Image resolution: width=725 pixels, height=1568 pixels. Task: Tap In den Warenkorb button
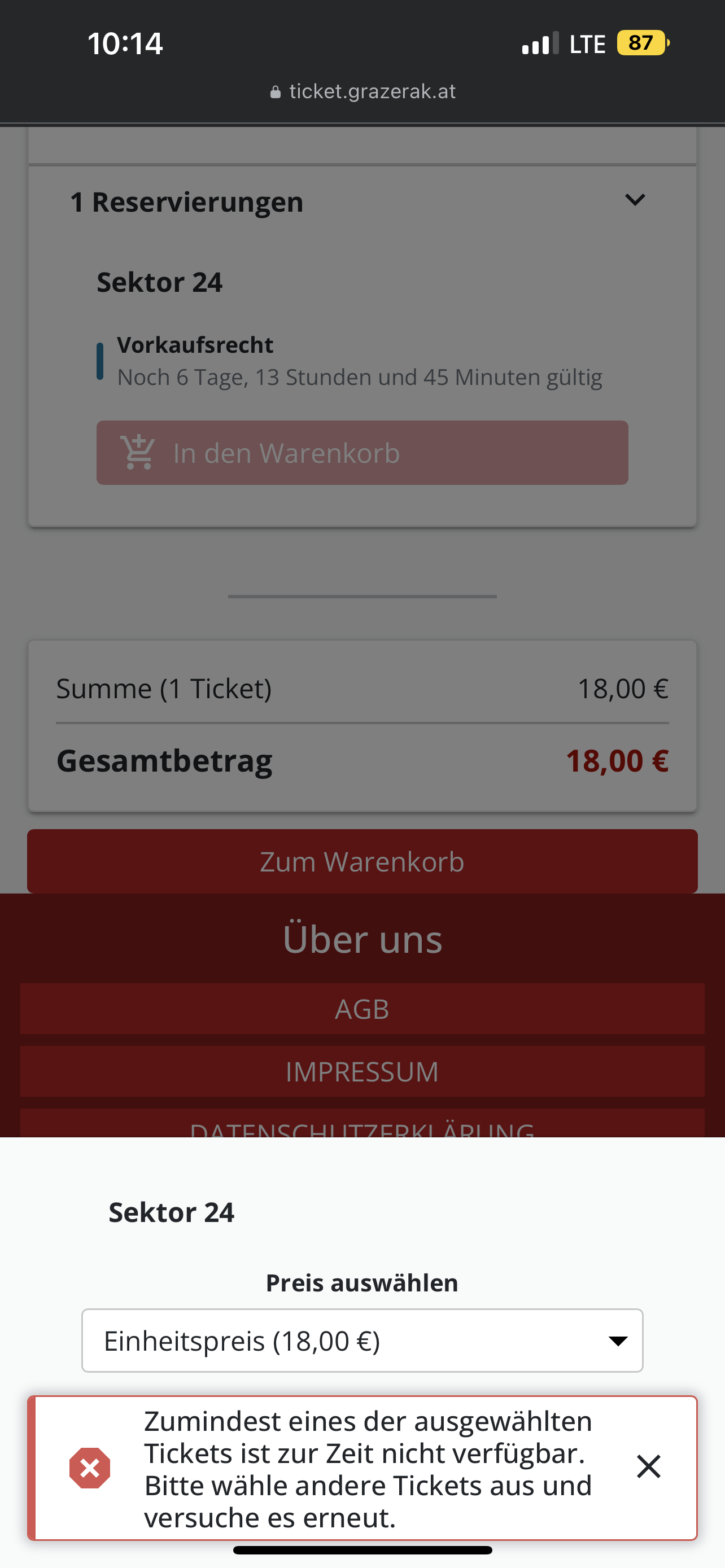(362, 453)
